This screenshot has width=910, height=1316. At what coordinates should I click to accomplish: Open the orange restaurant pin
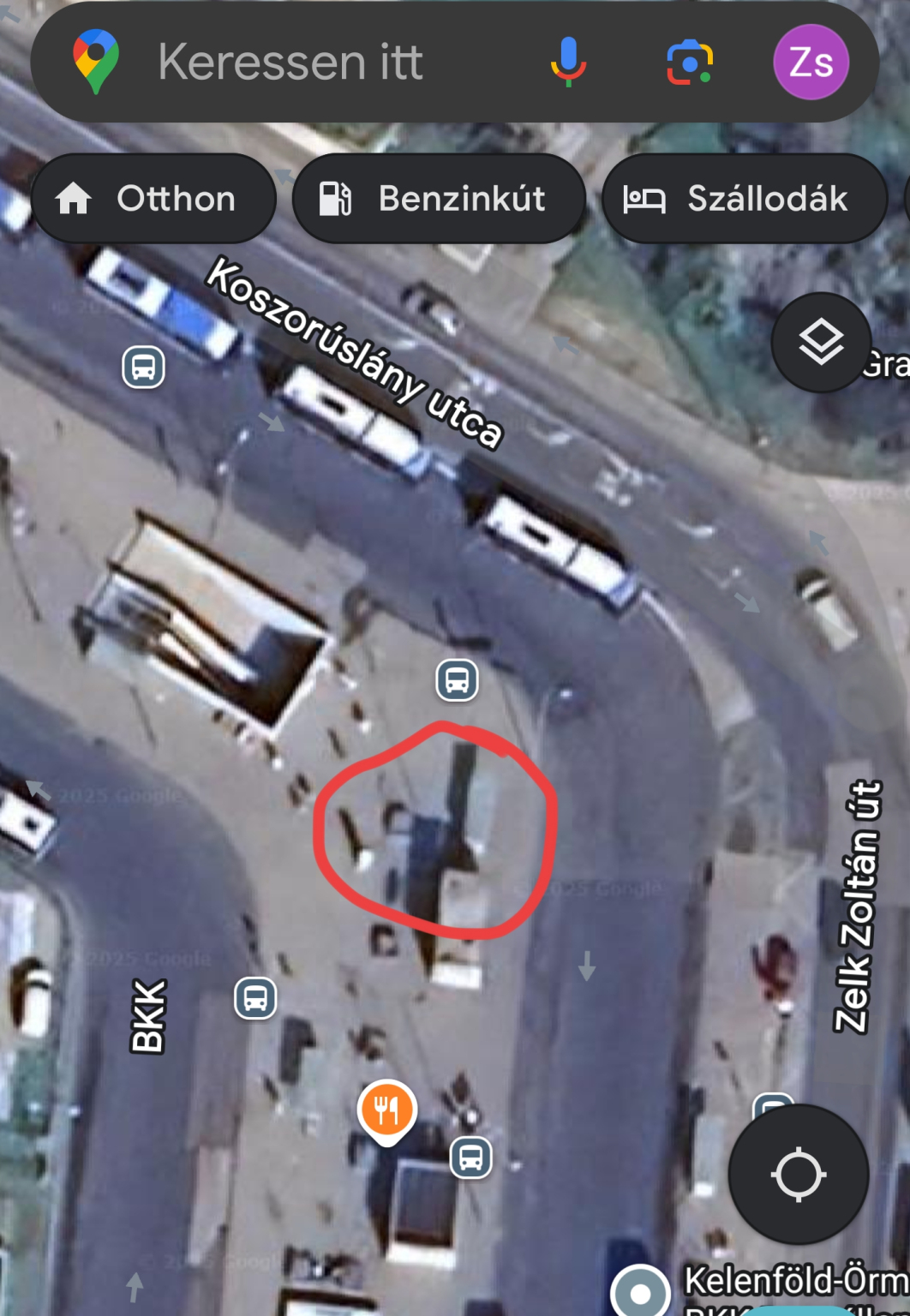click(x=387, y=1110)
